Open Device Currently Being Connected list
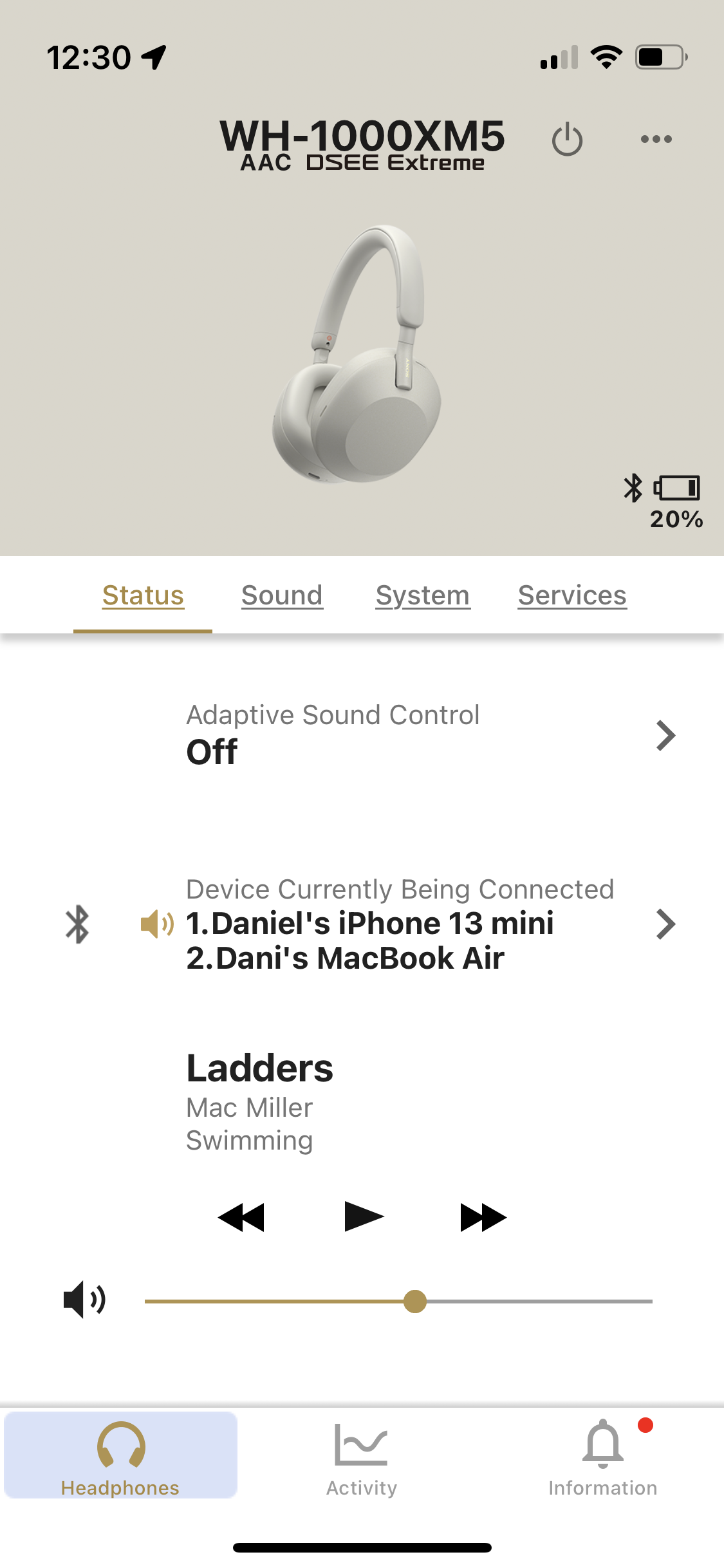The height and width of the screenshot is (1568, 724). 362,924
